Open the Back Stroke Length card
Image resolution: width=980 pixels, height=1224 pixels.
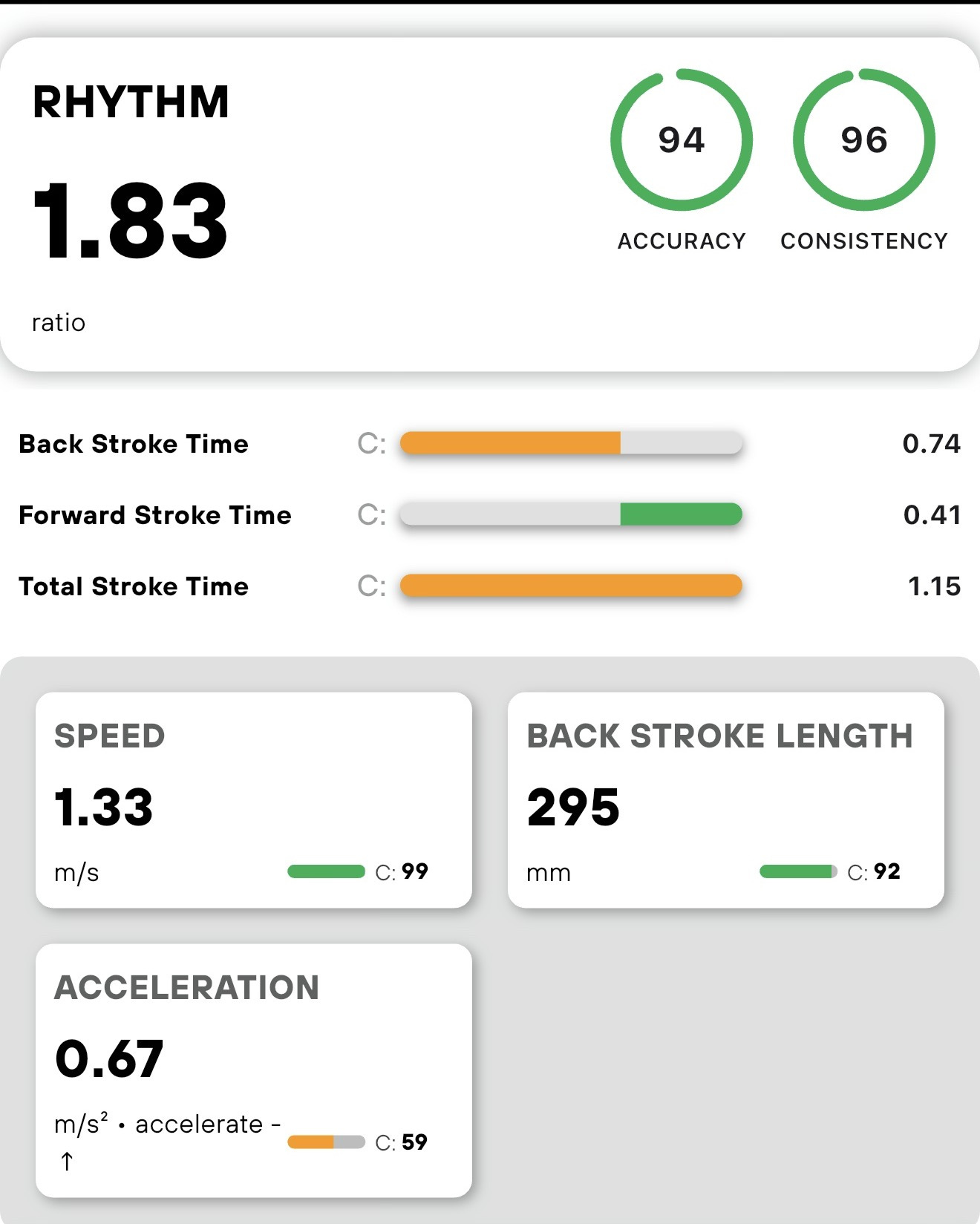[x=726, y=800]
